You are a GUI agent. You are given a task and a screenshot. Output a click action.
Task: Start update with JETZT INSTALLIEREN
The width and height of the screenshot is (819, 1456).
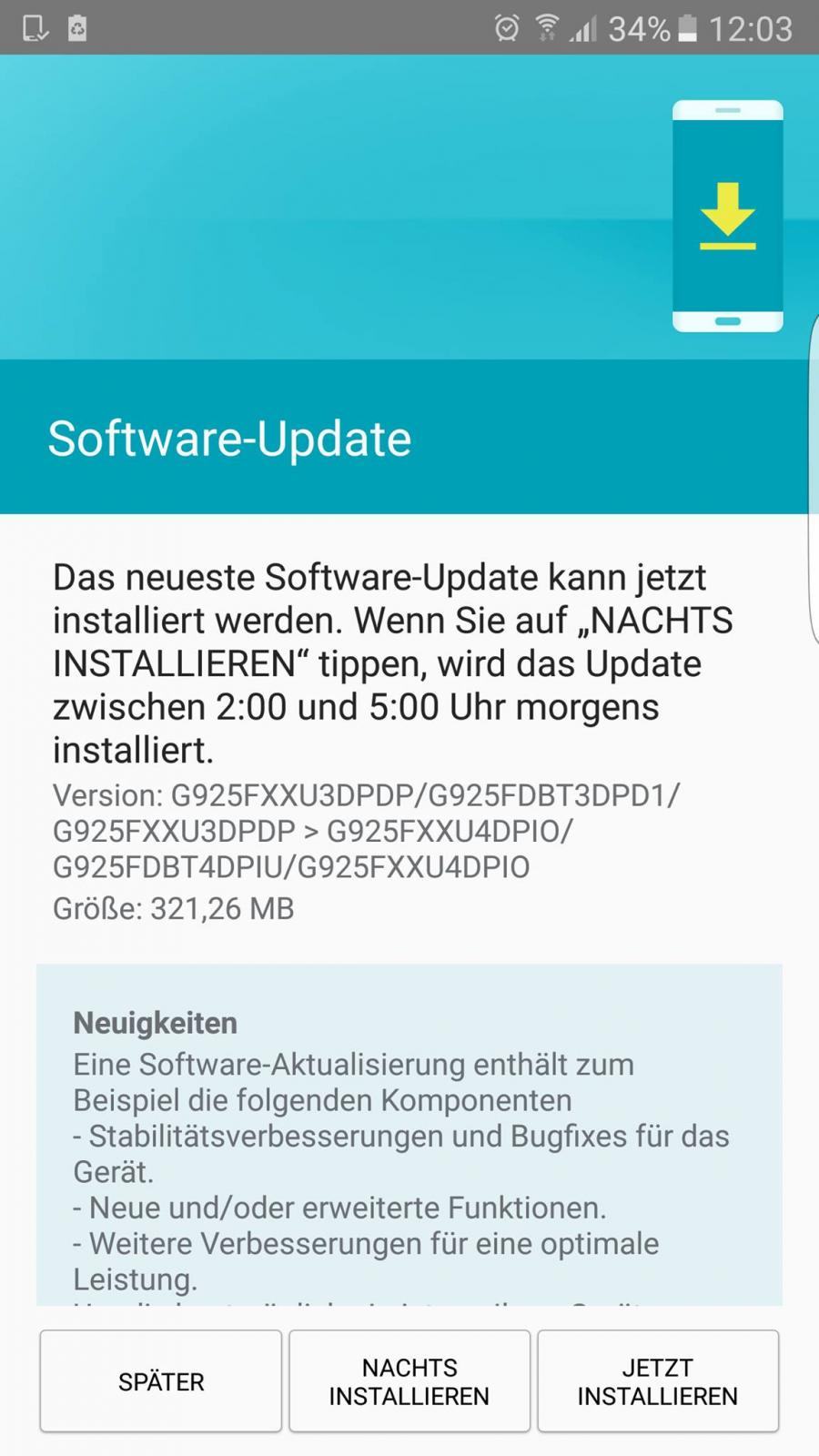pos(658,1381)
